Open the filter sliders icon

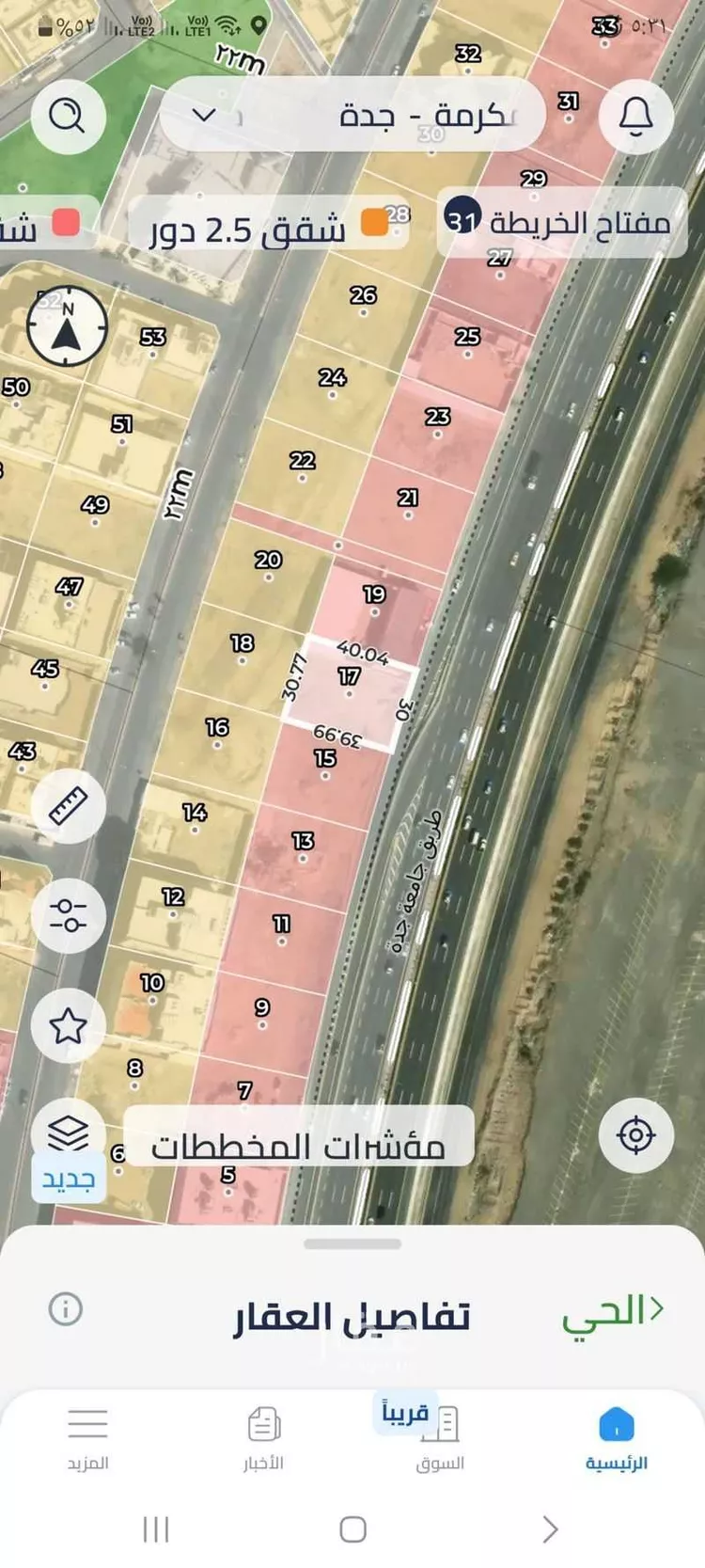68,915
